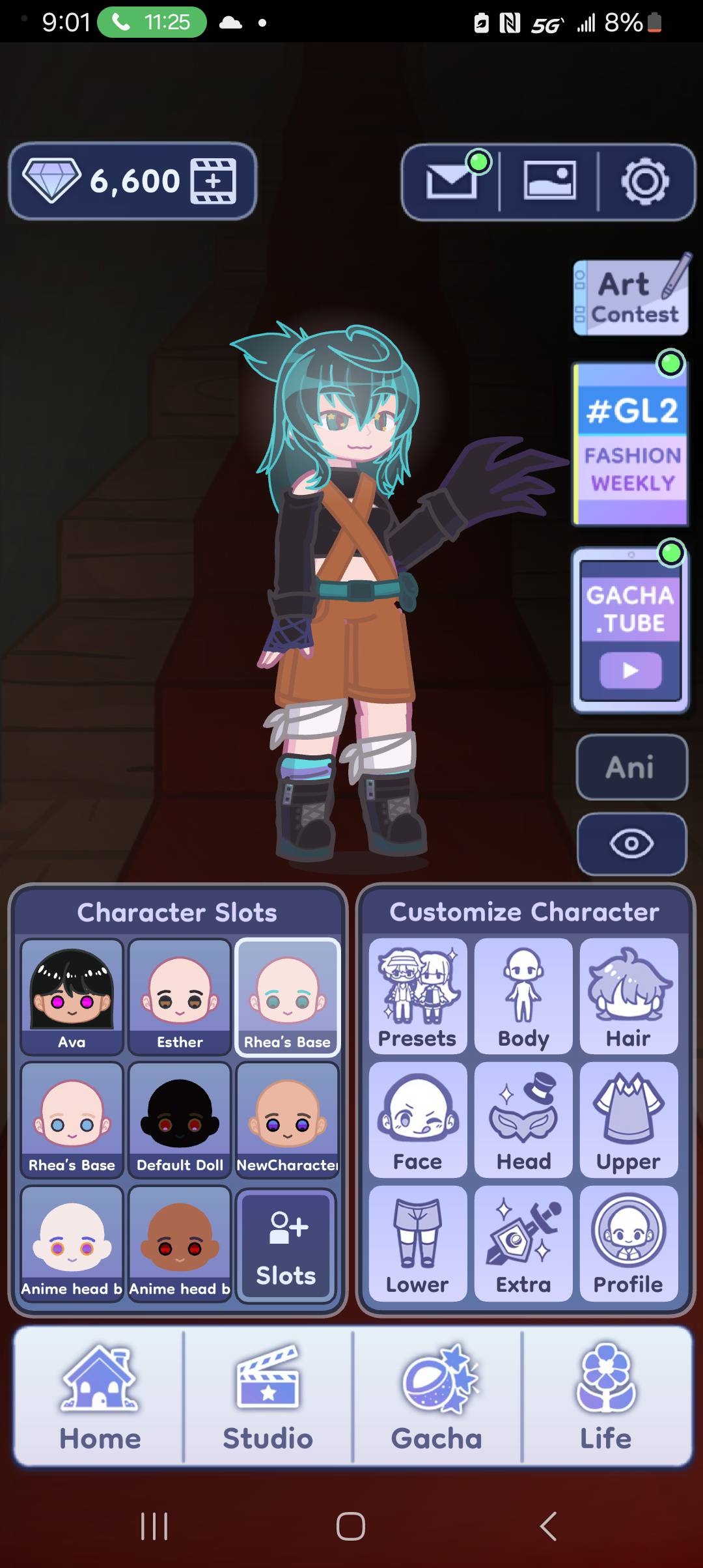Select the Esther character slot
This screenshot has height=1568, width=703.
pos(180,996)
